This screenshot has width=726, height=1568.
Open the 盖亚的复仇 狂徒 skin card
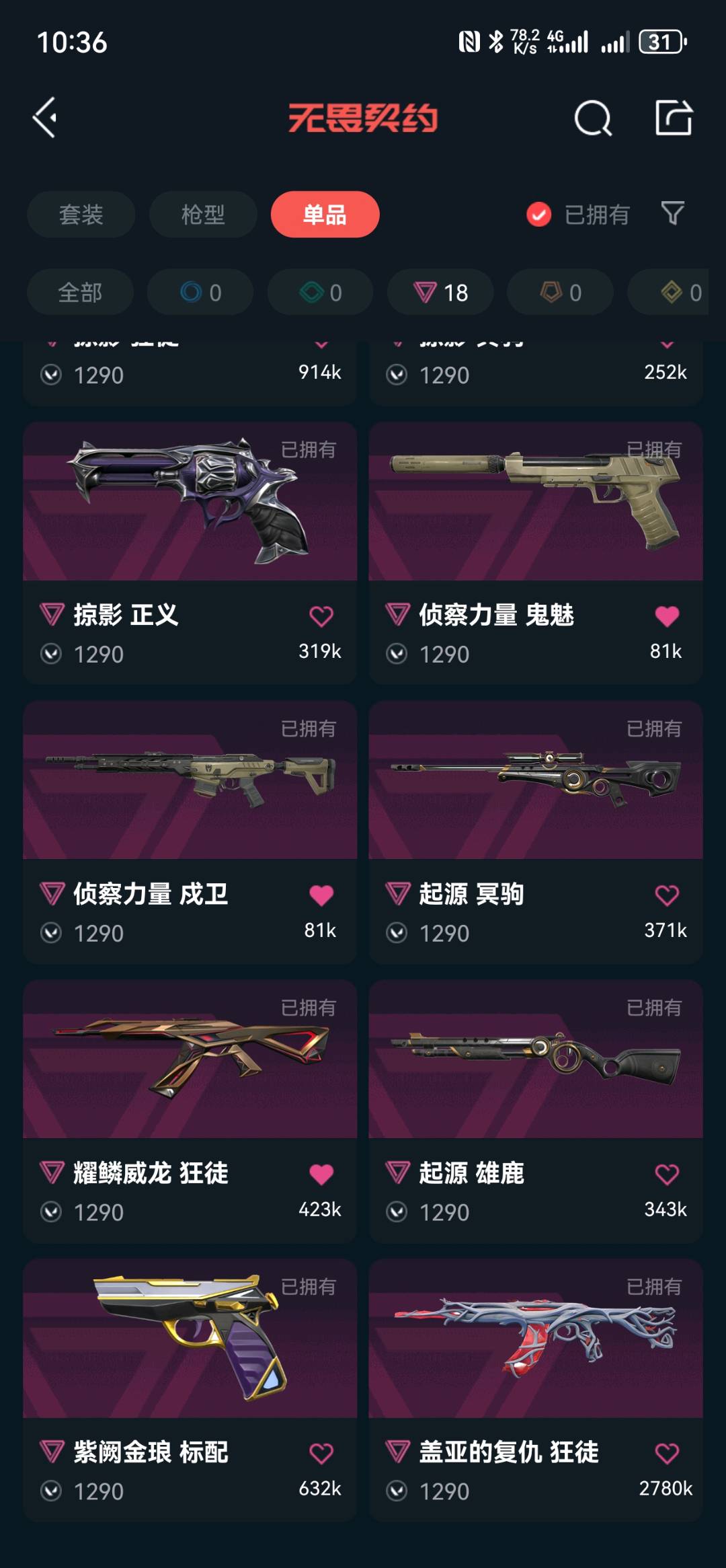tap(535, 1339)
